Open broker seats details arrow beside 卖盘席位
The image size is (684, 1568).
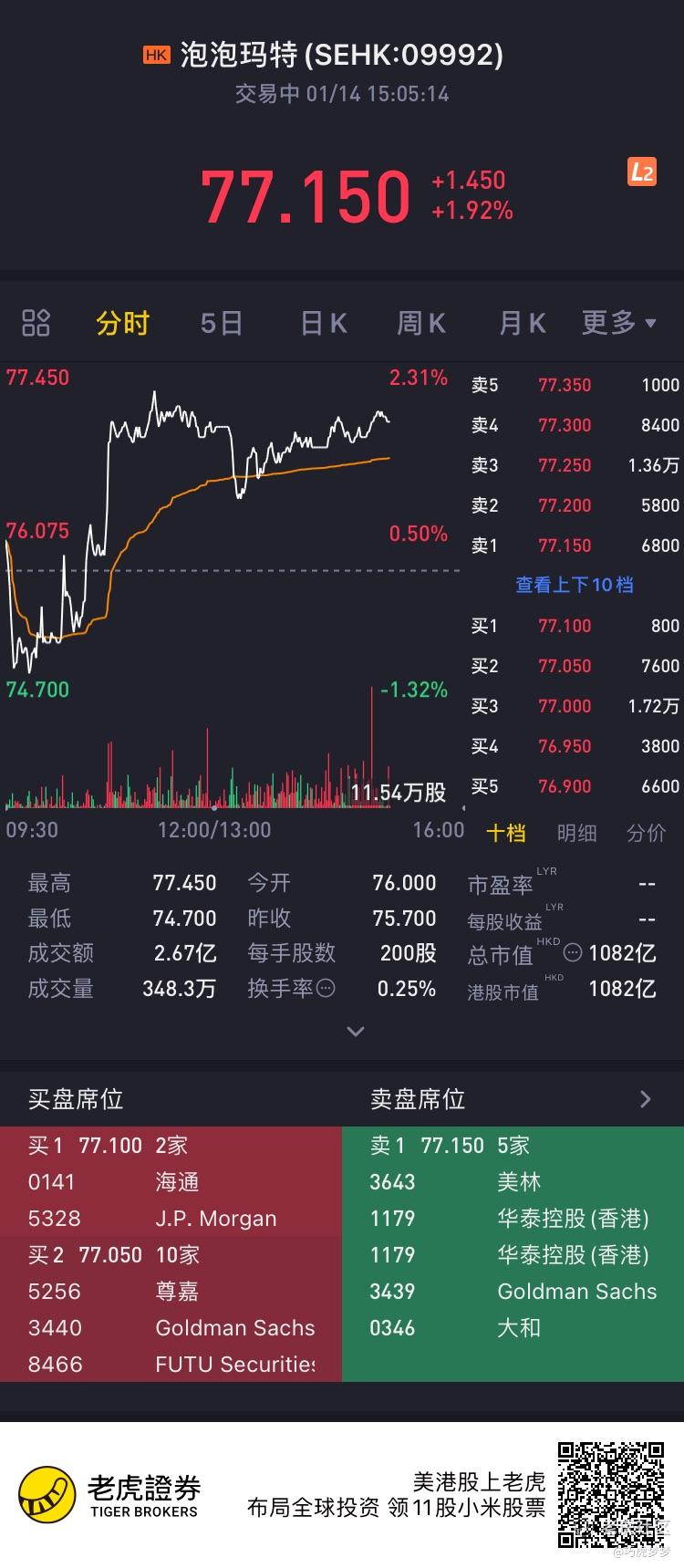point(646,1099)
